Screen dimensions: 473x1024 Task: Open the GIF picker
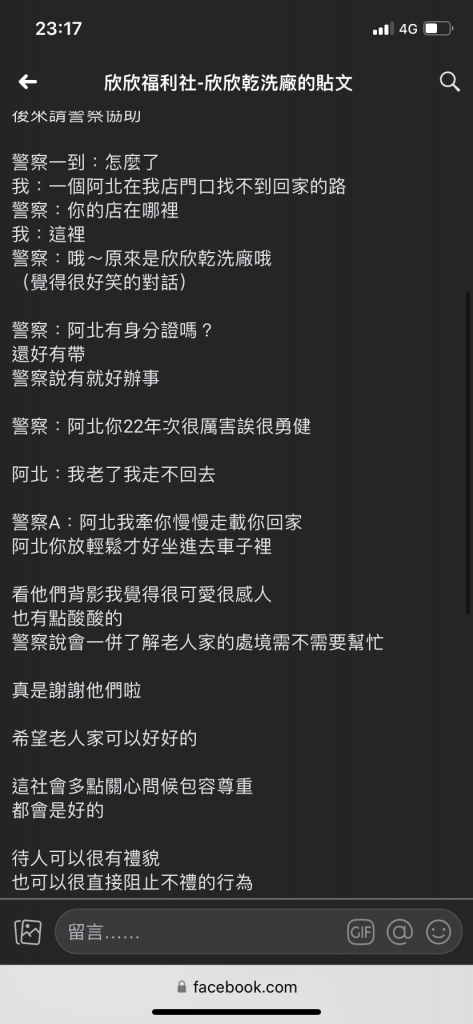tap(361, 932)
